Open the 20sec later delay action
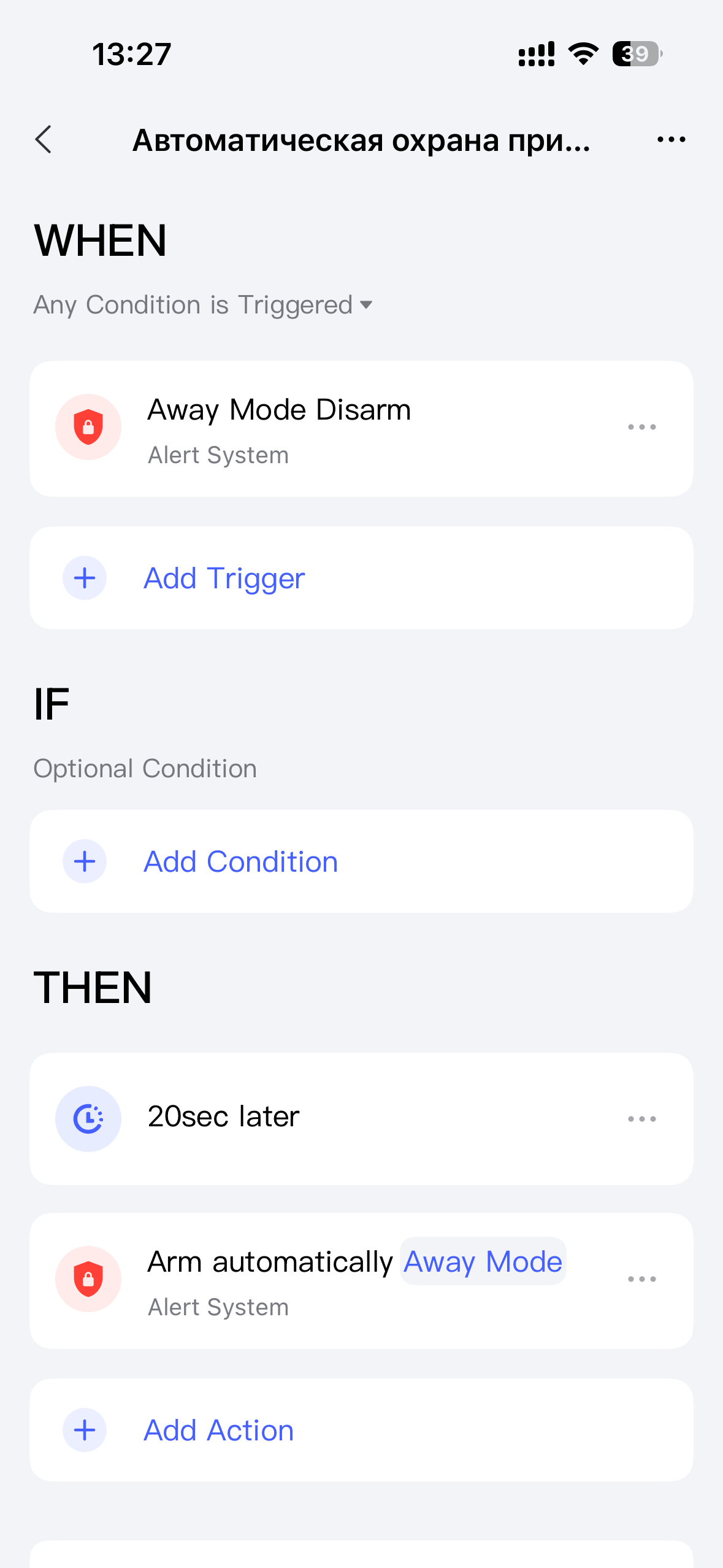The width and height of the screenshot is (723, 1568). click(361, 1119)
